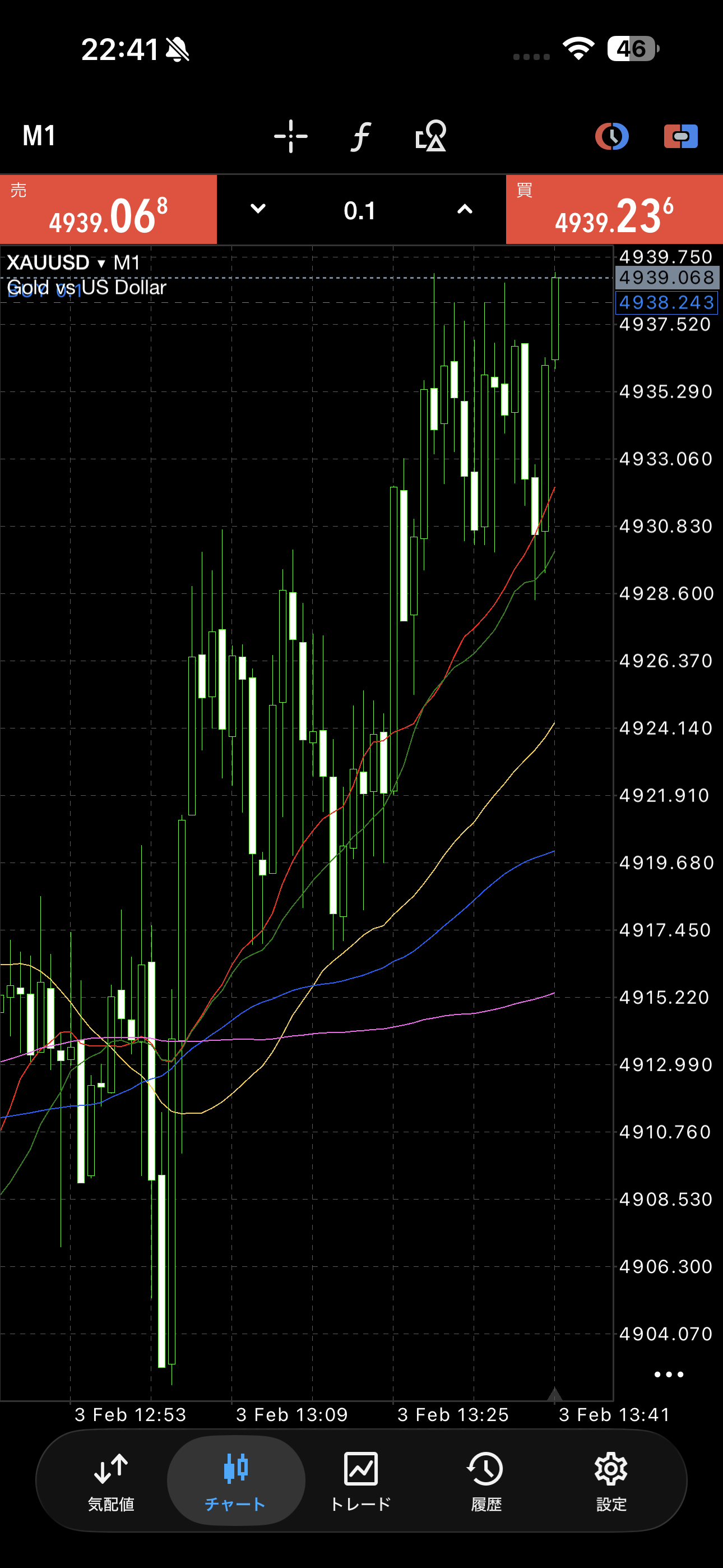
Task: Switch to the 気配値 quotes tab
Action: pyautogui.click(x=111, y=1482)
